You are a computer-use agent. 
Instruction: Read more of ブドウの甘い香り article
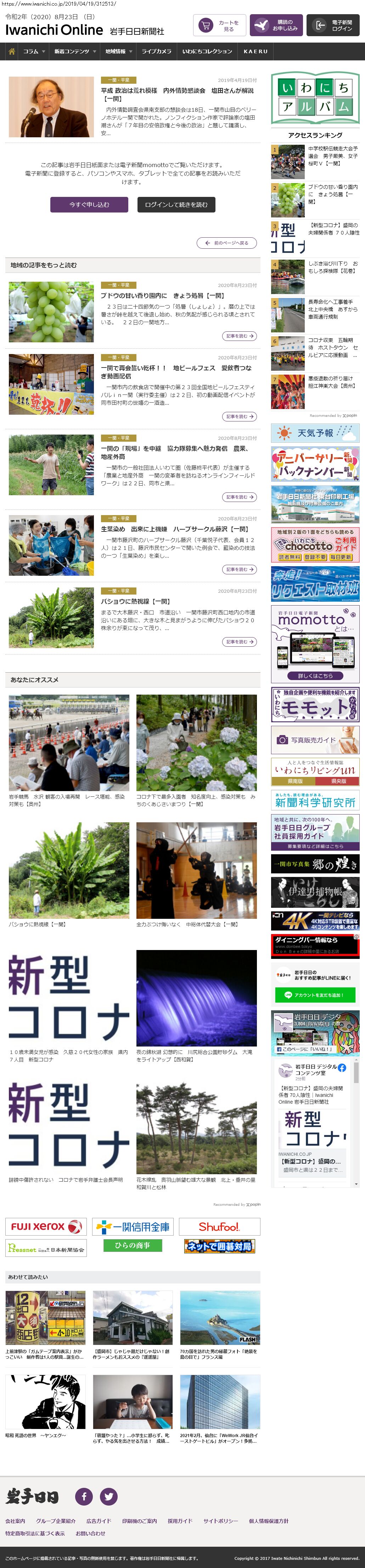pyautogui.click(x=239, y=336)
